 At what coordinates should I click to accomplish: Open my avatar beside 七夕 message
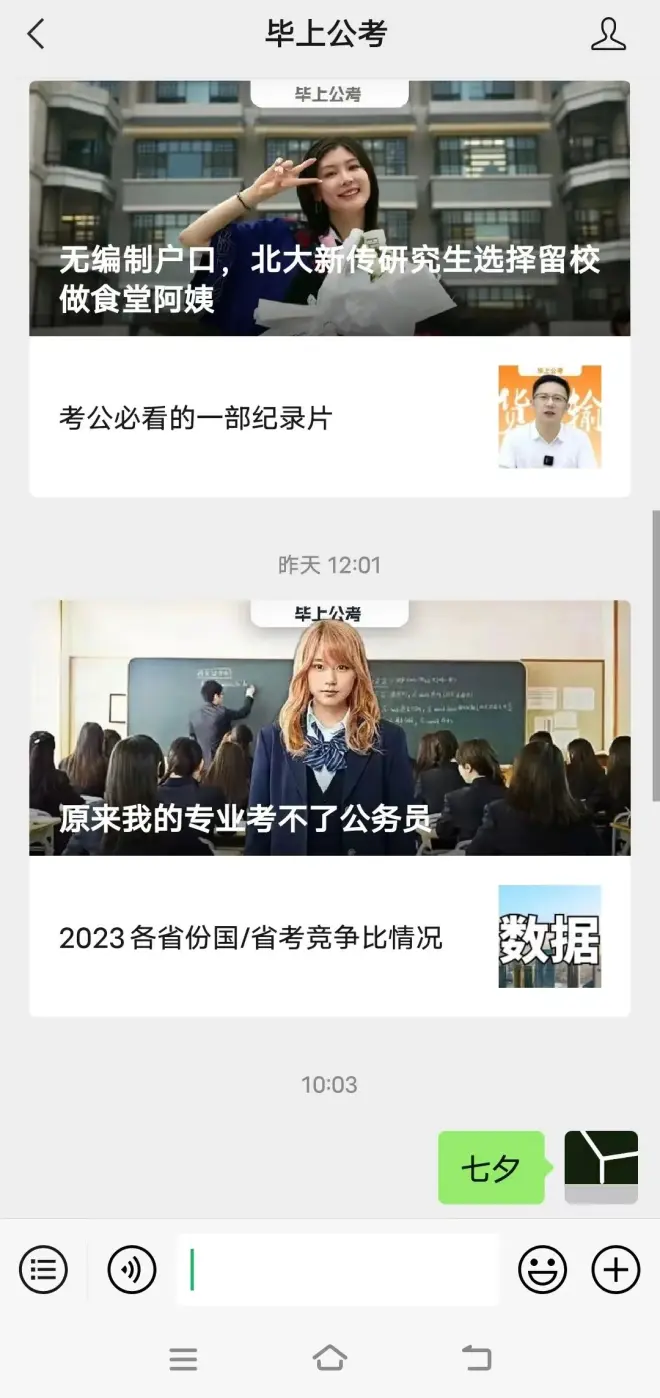pos(601,1167)
